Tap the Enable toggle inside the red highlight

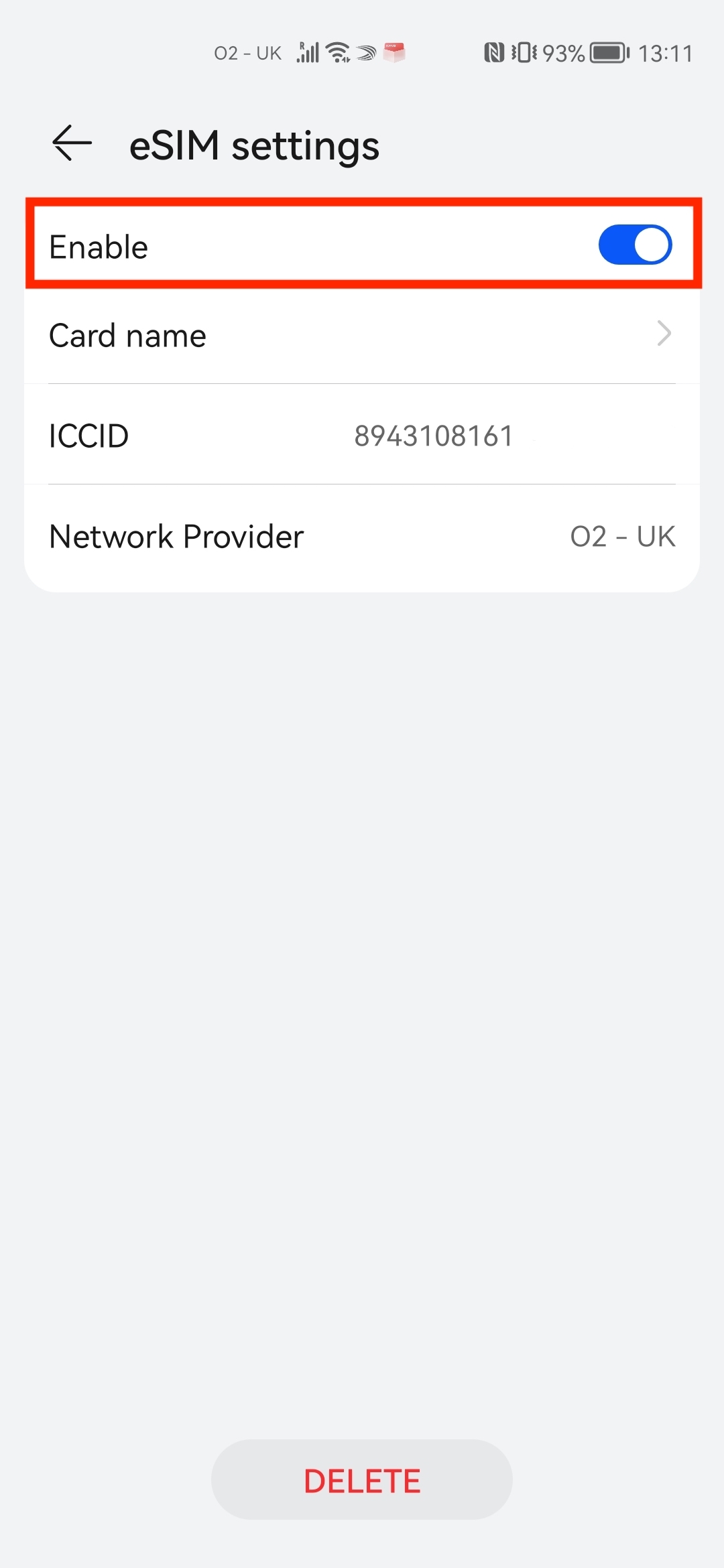pyautogui.click(x=634, y=245)
